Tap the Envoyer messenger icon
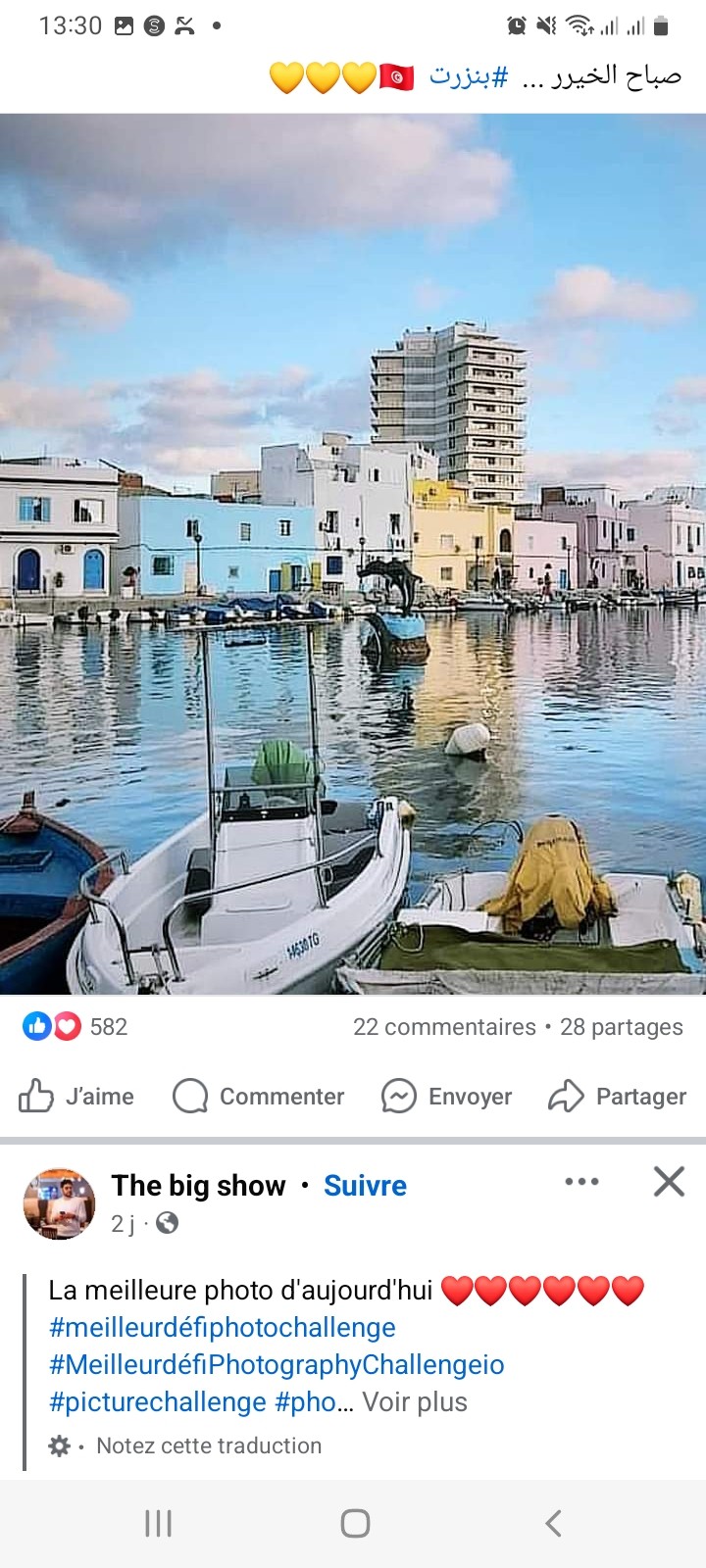Screen dimensions: 706x1568 pos(398,1096)
